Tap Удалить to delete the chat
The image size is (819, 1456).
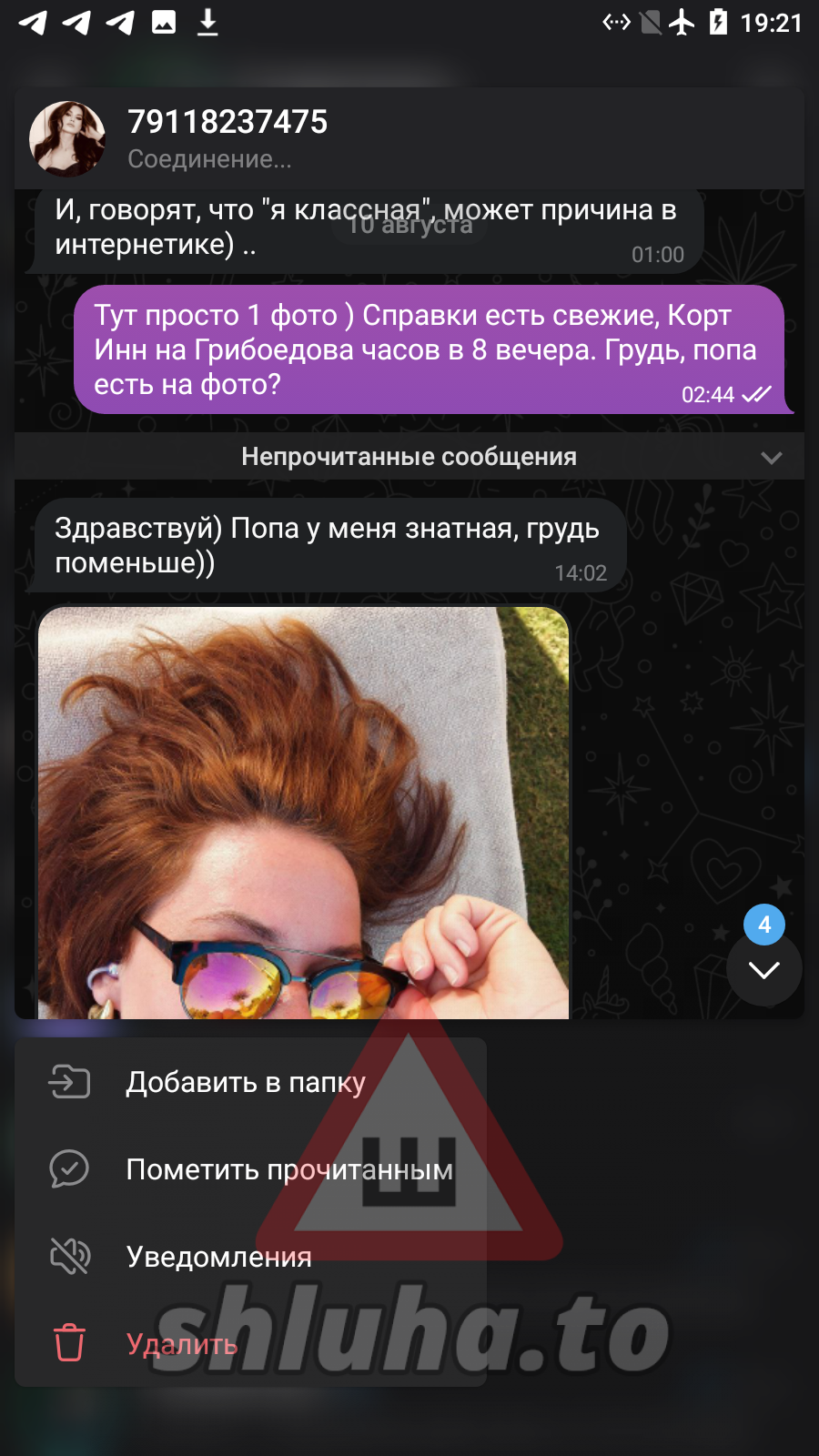coord(182,1344)
